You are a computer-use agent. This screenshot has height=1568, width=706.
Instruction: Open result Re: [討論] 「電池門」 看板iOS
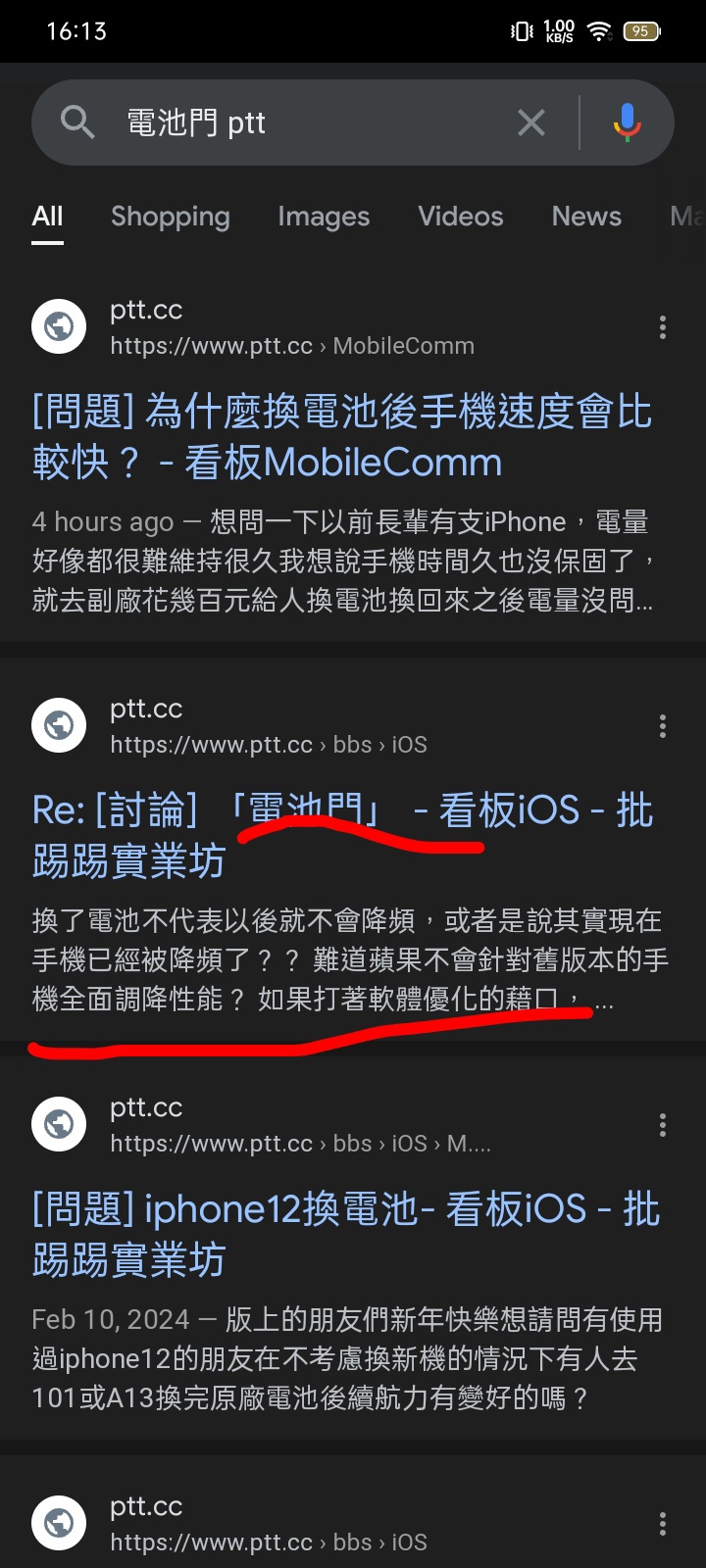[342, 836]
